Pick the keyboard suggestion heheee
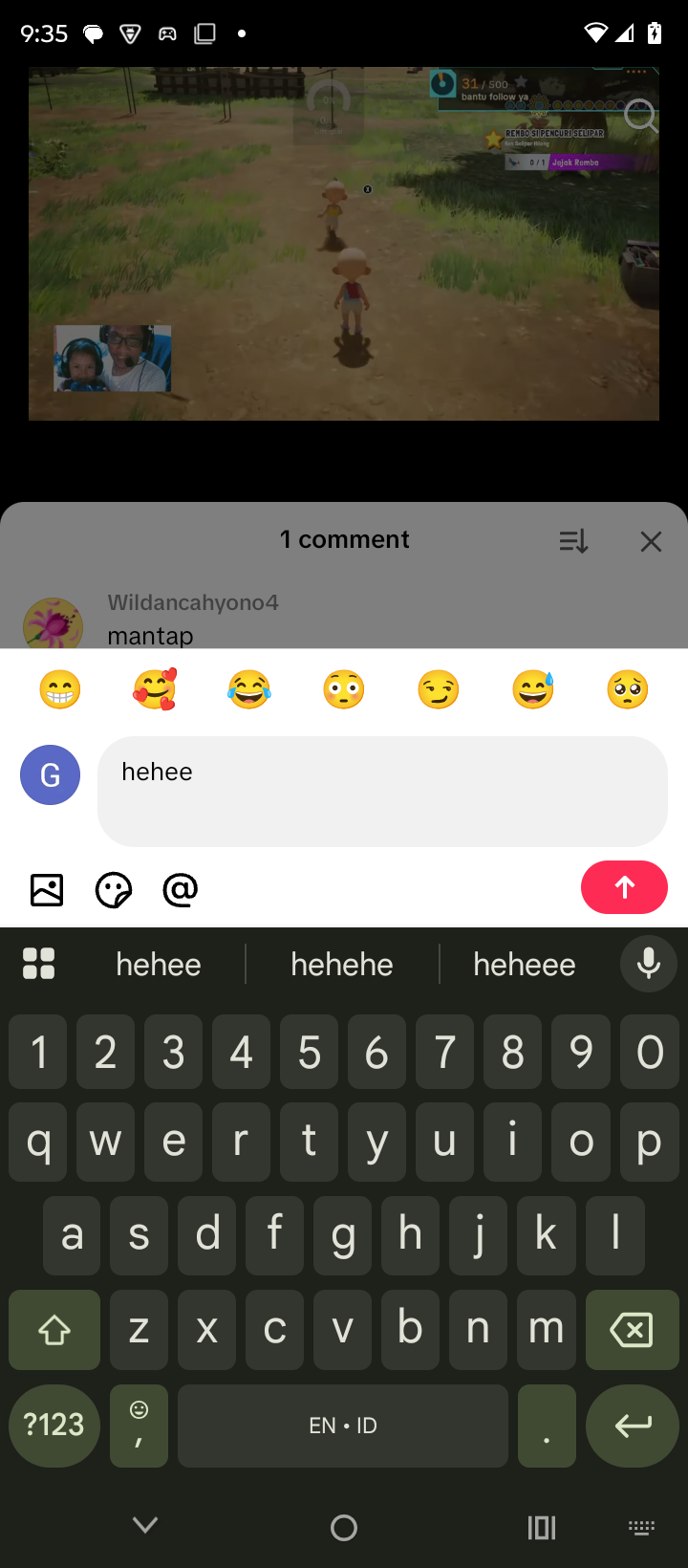 coord(525,964)
